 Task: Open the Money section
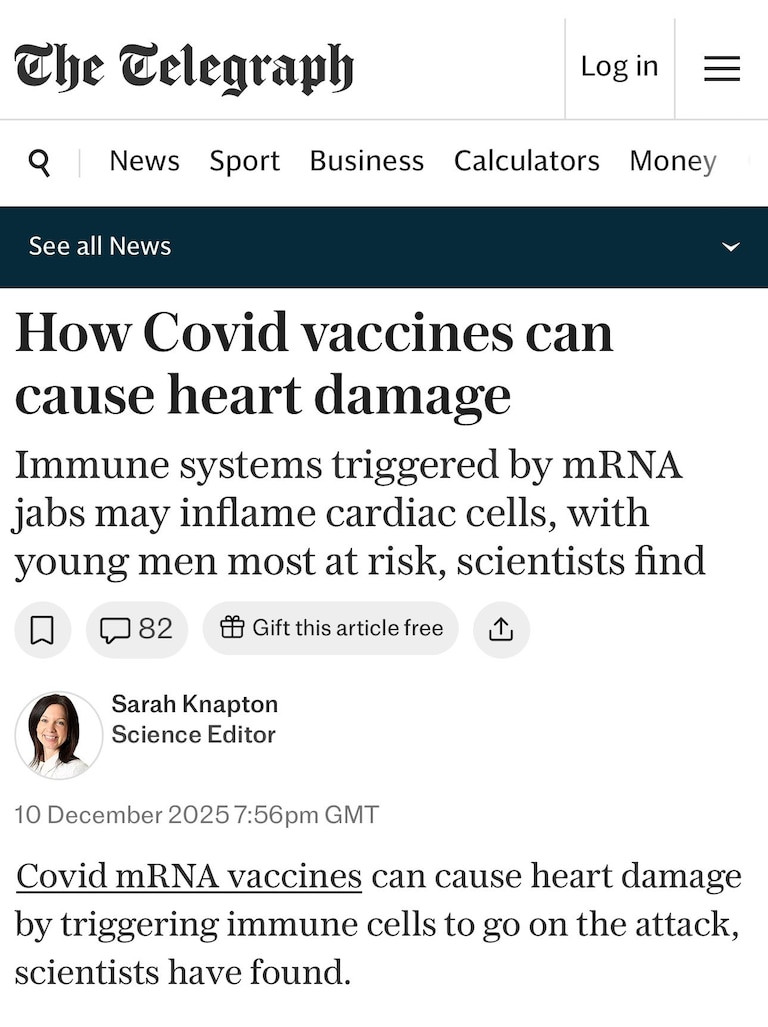click(672, 161)
